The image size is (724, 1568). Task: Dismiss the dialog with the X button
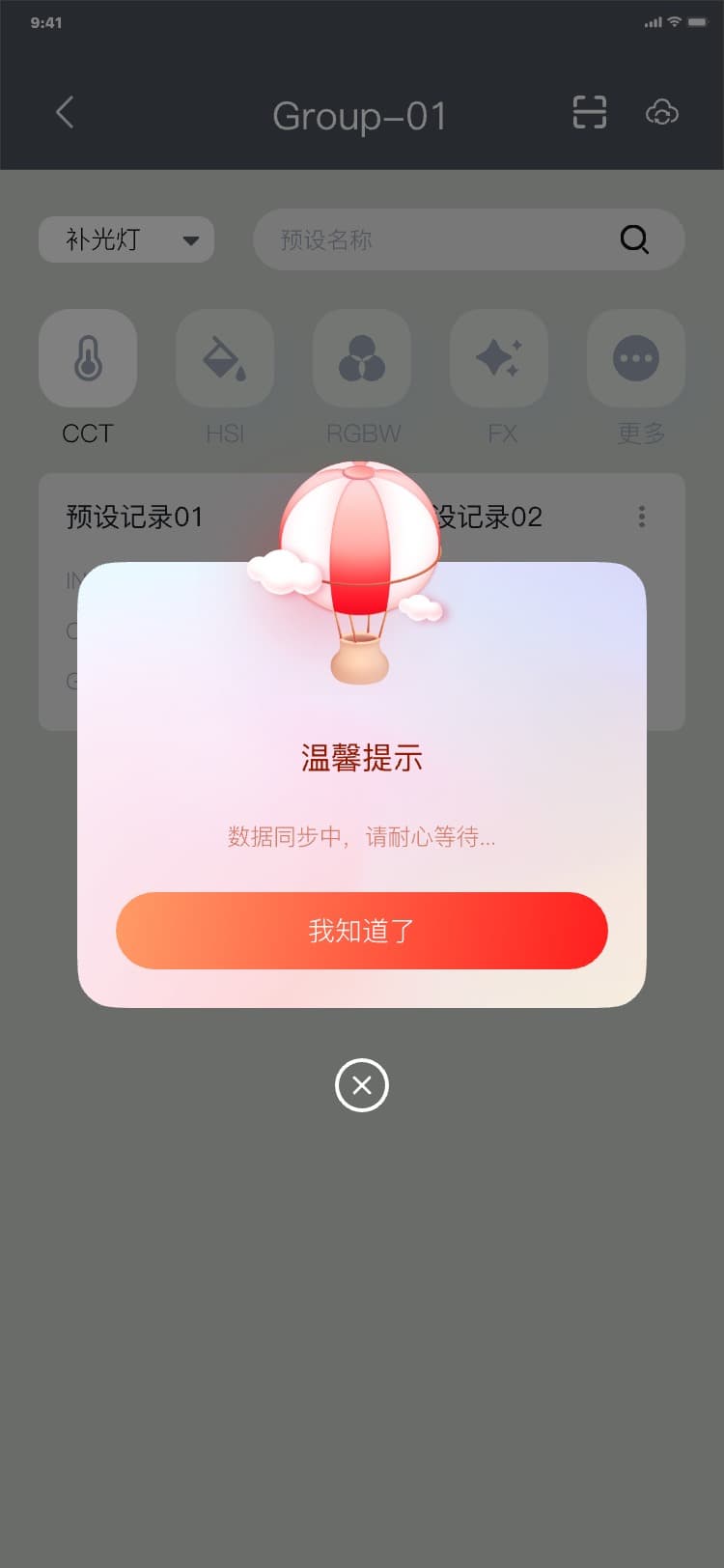362,1085
